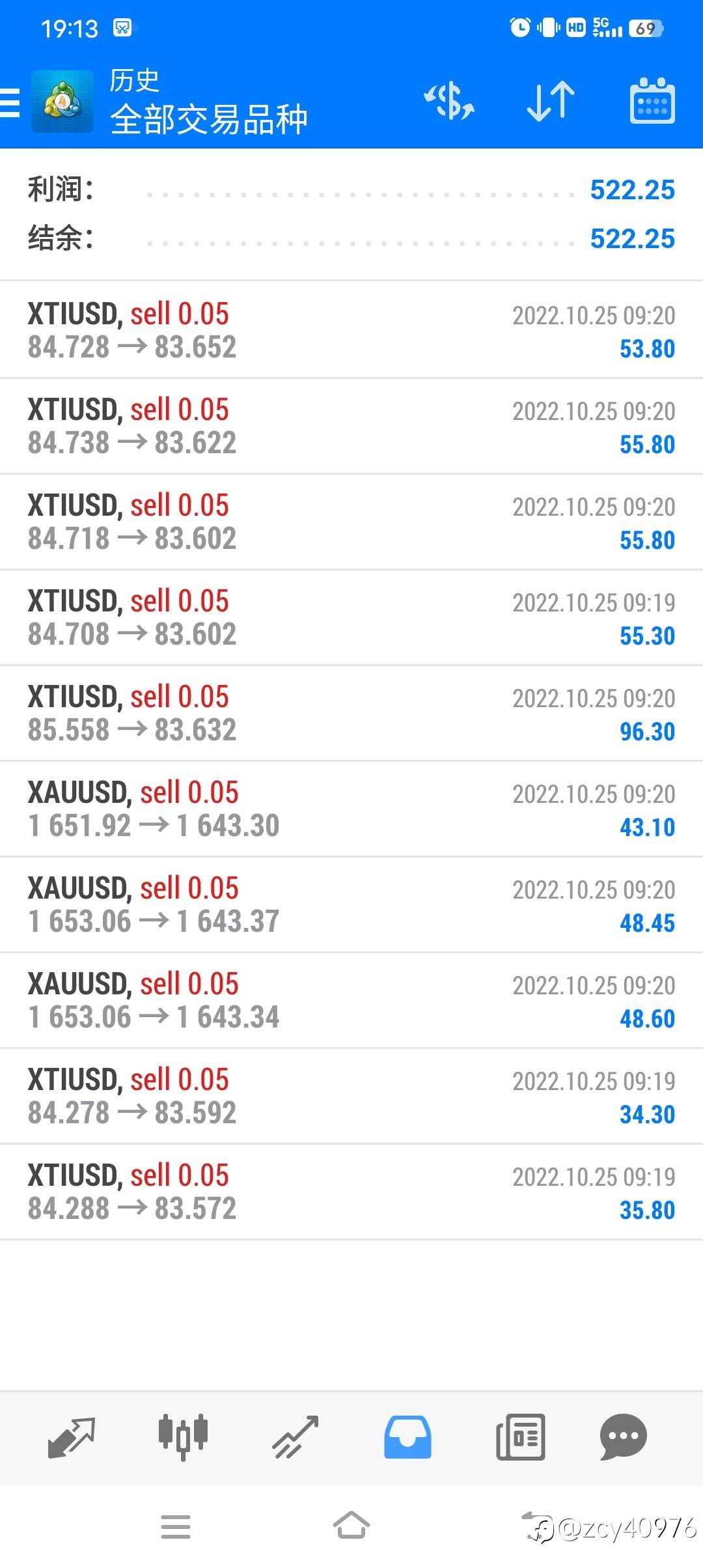Select the History inbox tab

[x=407, y=1437]
